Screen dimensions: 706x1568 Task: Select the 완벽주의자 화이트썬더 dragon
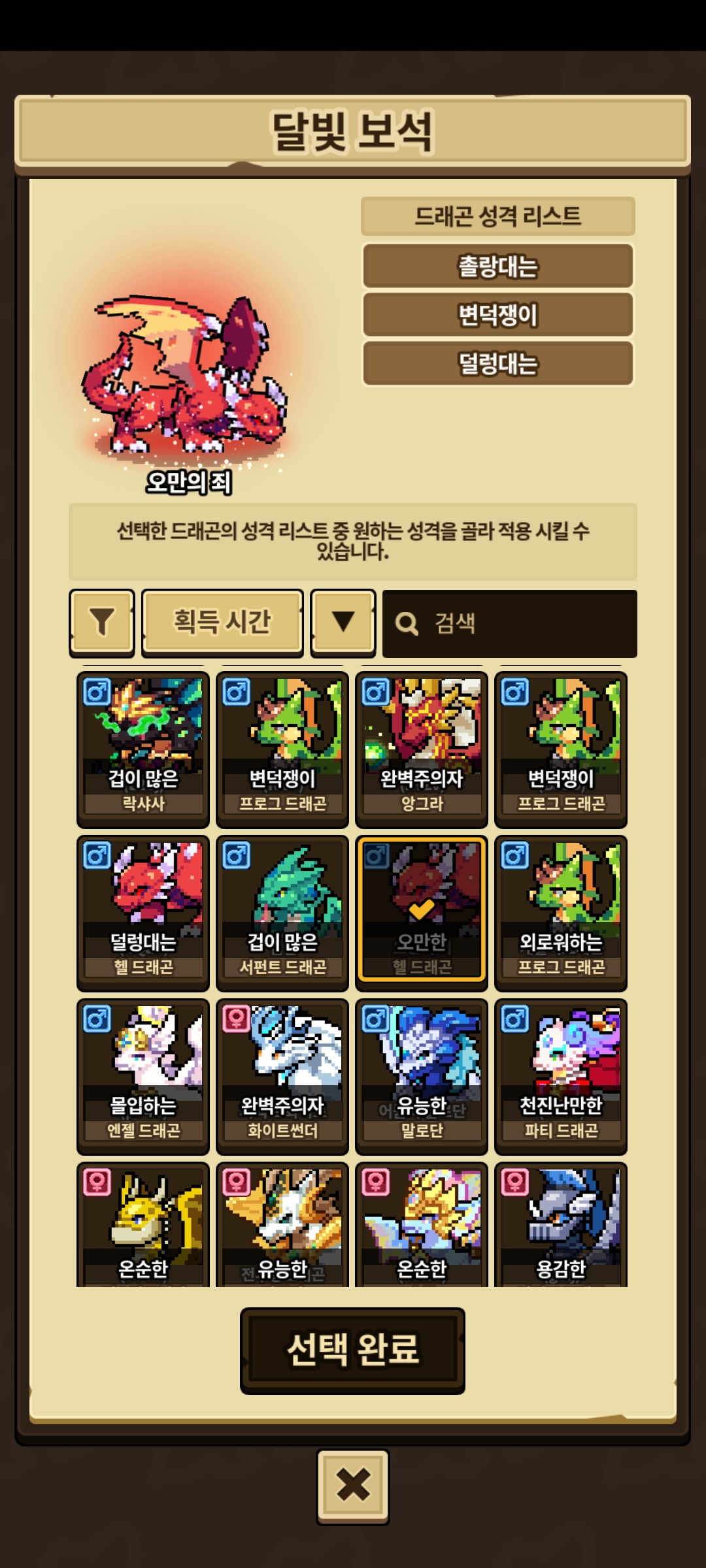282,1076
